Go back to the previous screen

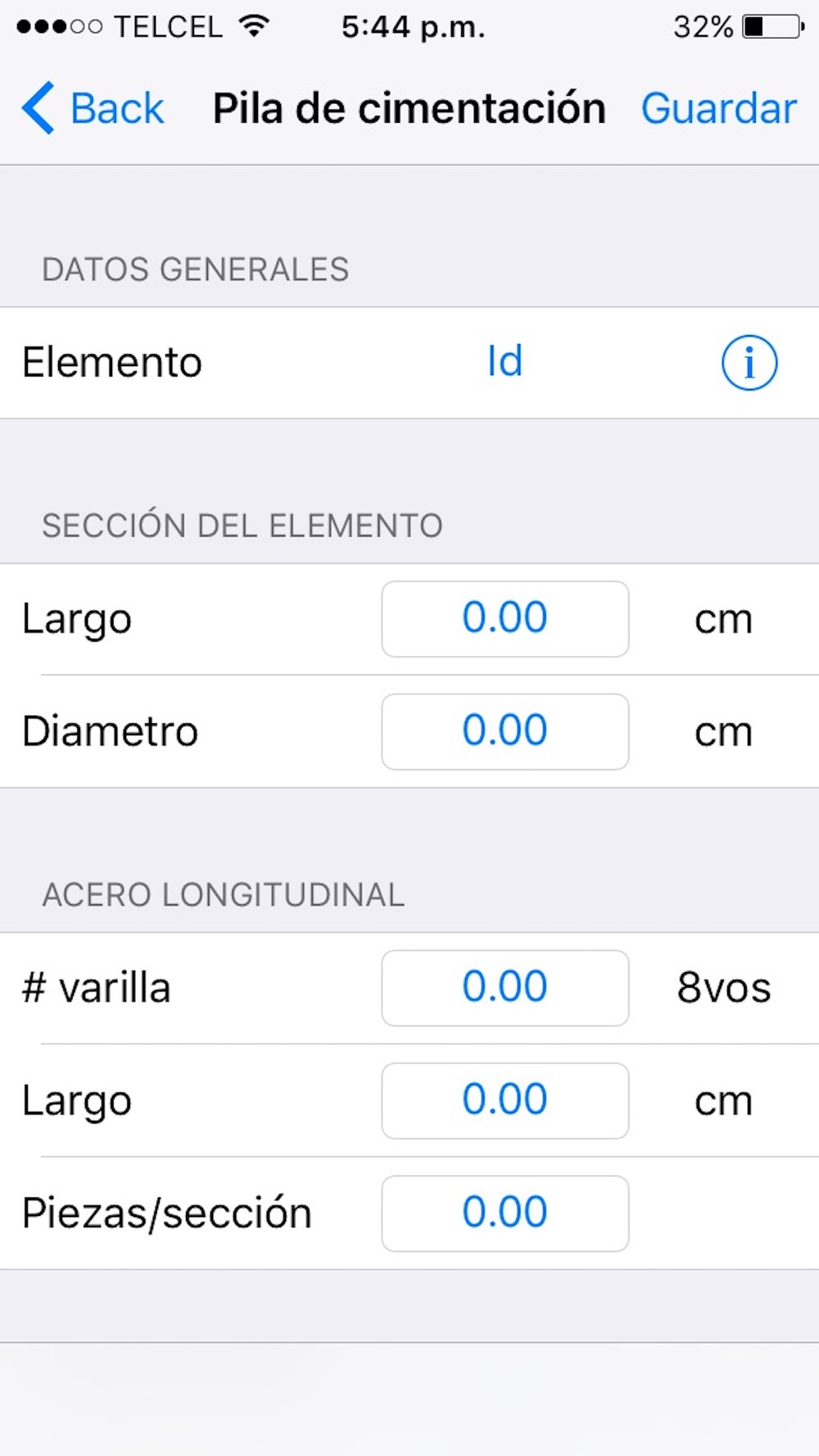click(93, 108)
